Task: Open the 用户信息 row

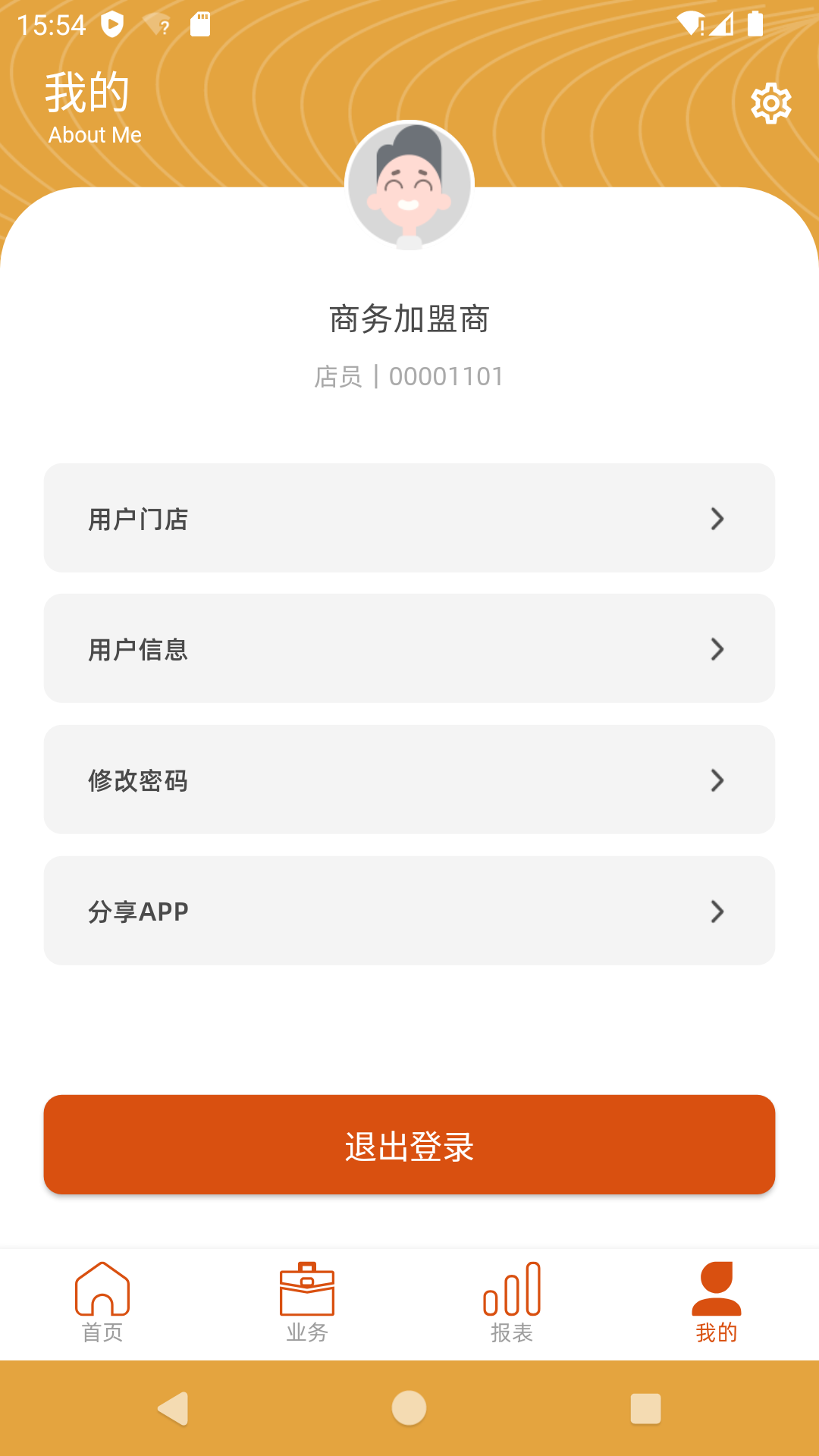Action: (x=409, y=649)
